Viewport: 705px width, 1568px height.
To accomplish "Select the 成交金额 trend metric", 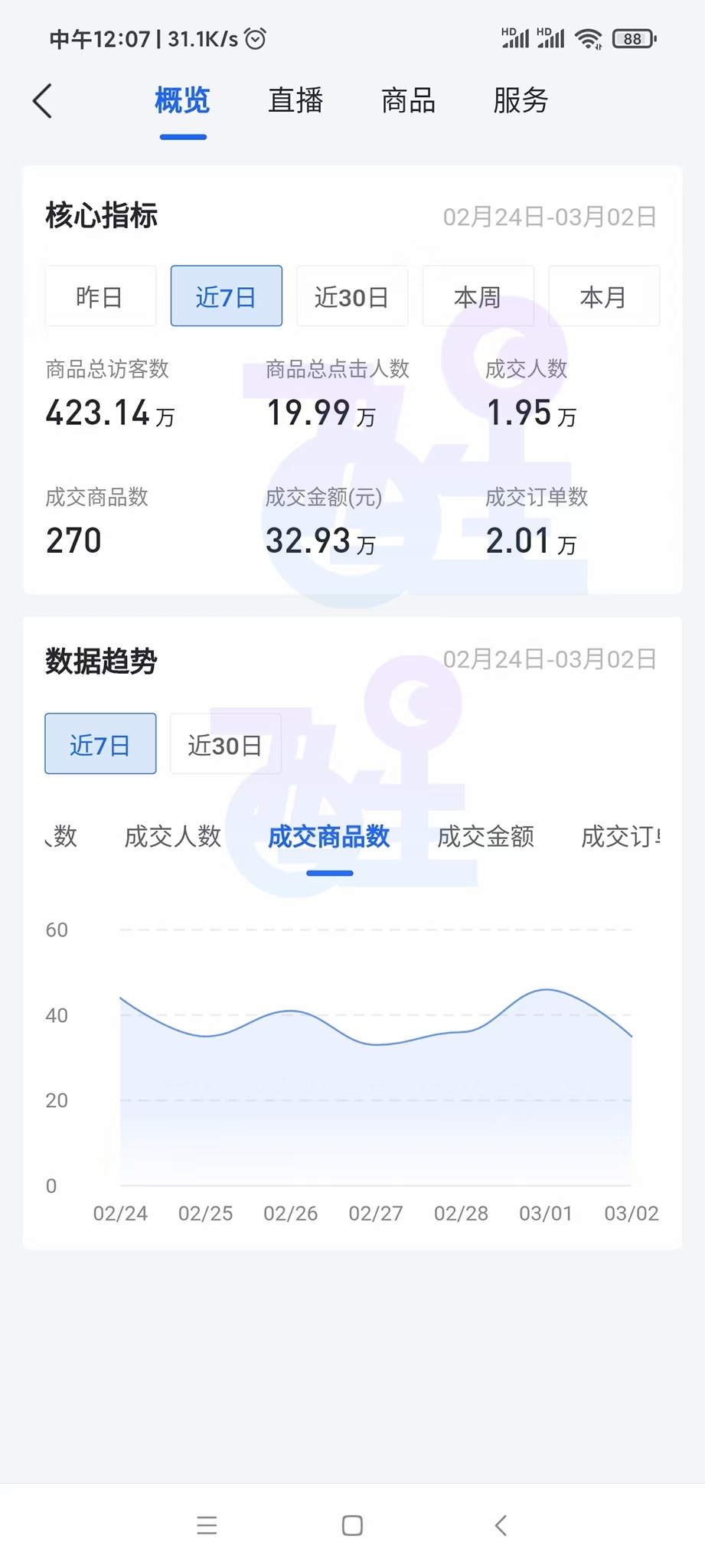I will click(486, 837).
